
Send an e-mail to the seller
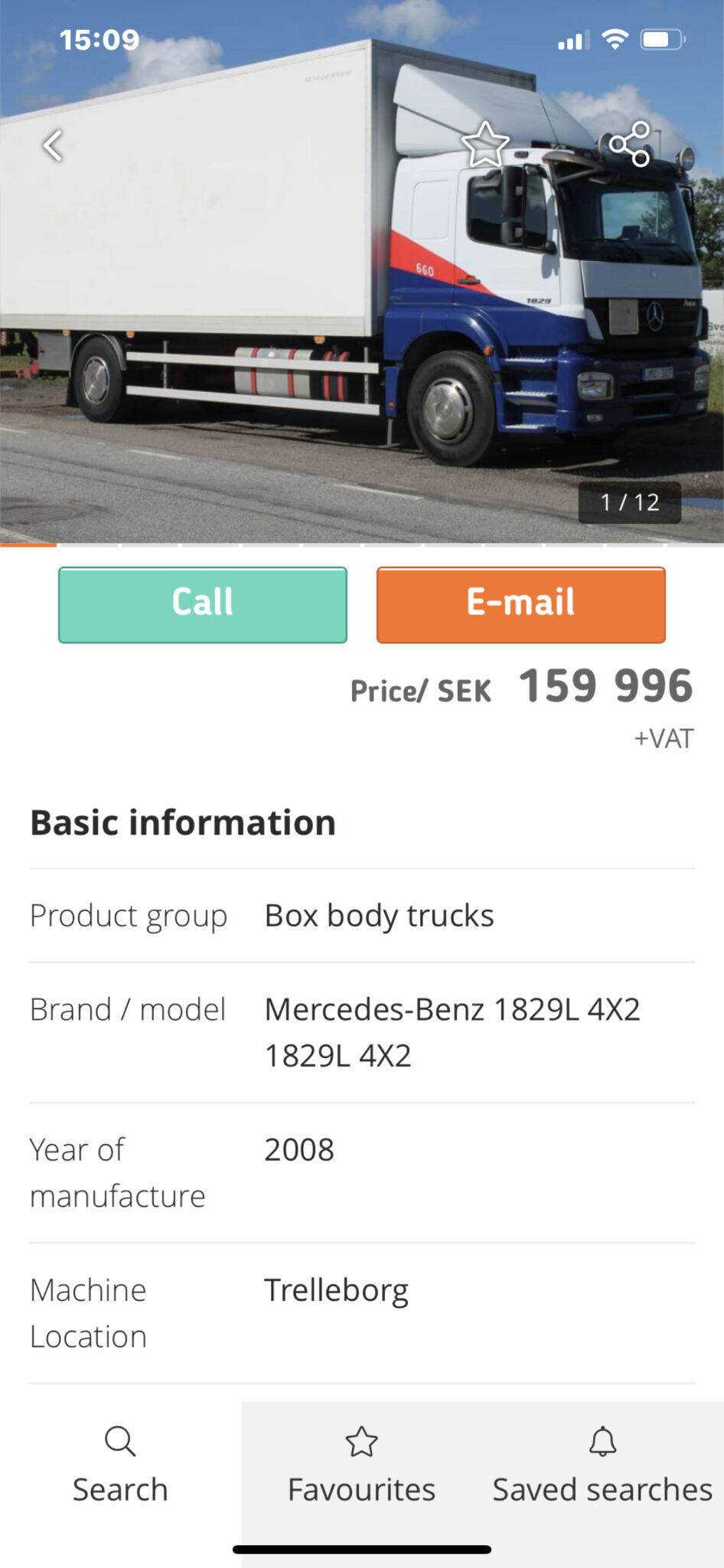tap(520, 605)
